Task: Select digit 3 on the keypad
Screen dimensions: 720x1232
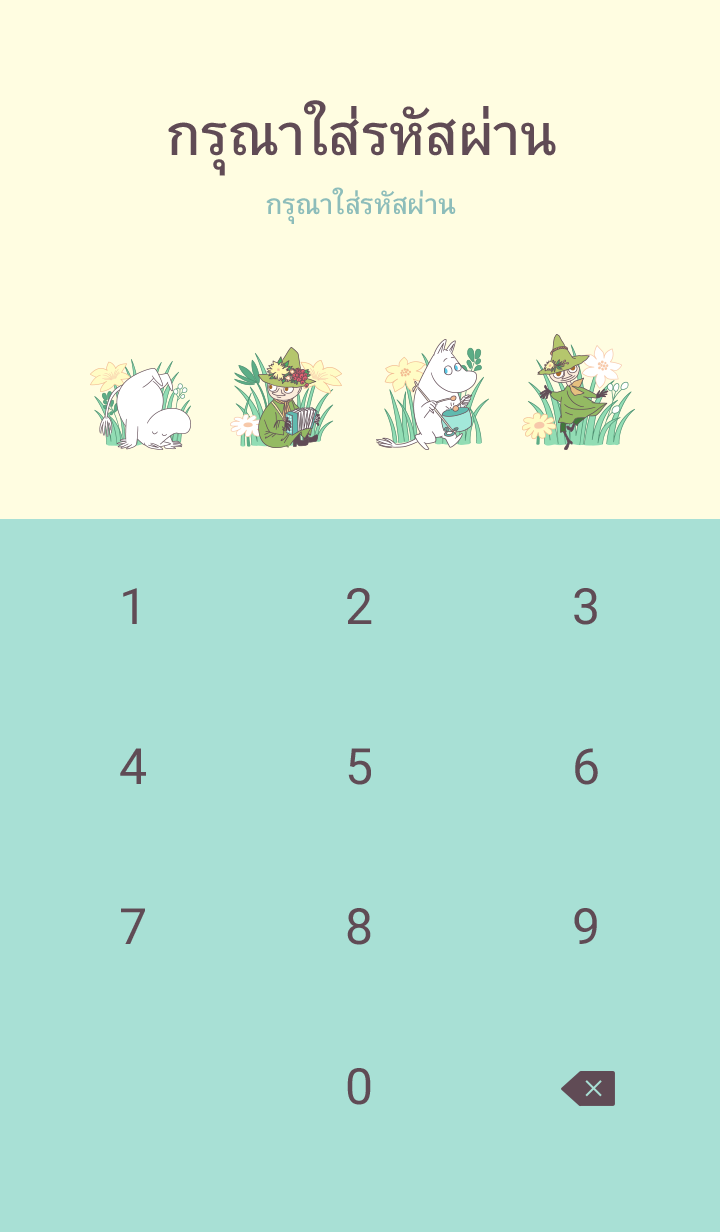Action: click(586, 607)
